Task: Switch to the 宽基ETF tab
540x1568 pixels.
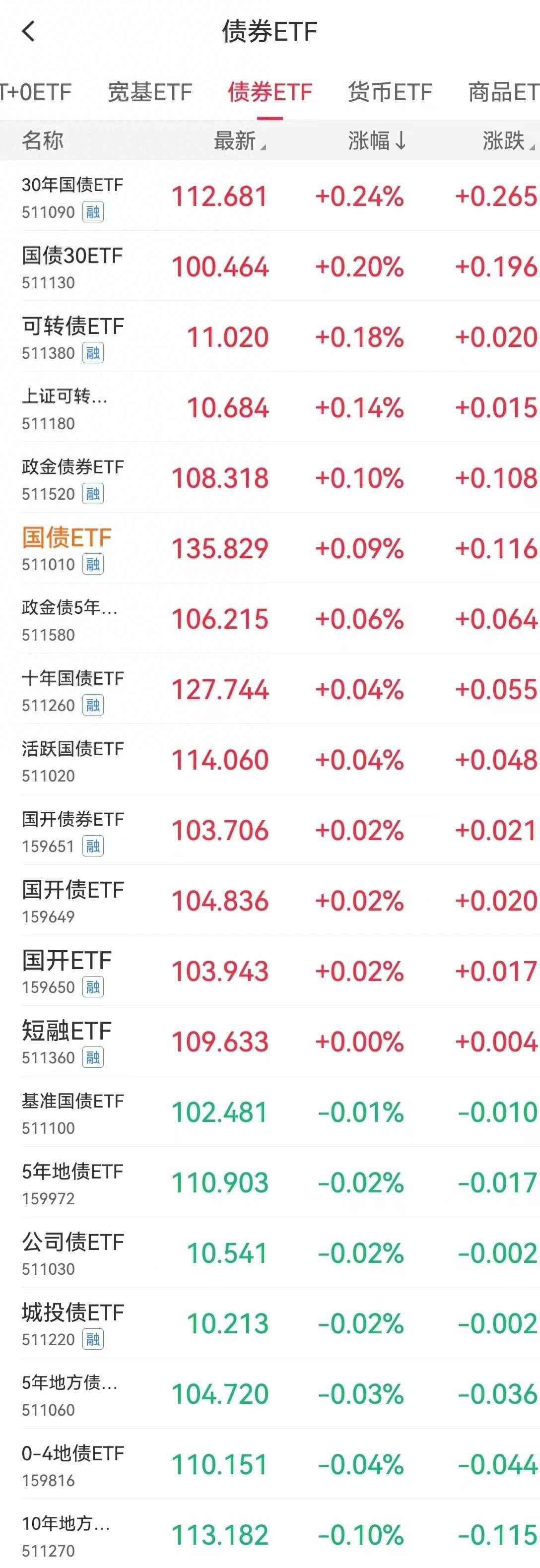Action: pos(149,92)
